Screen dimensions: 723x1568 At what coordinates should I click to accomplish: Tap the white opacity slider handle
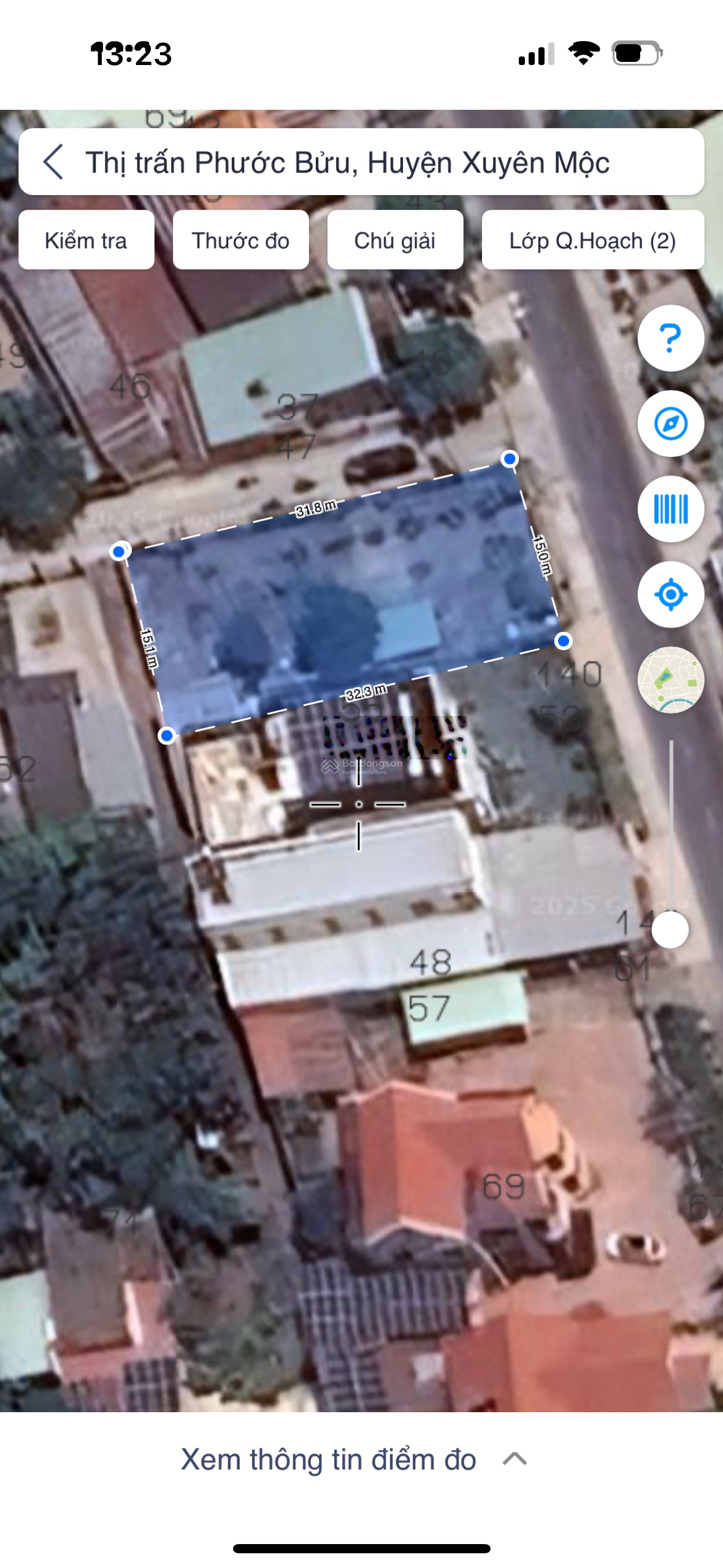click(670, 930)
